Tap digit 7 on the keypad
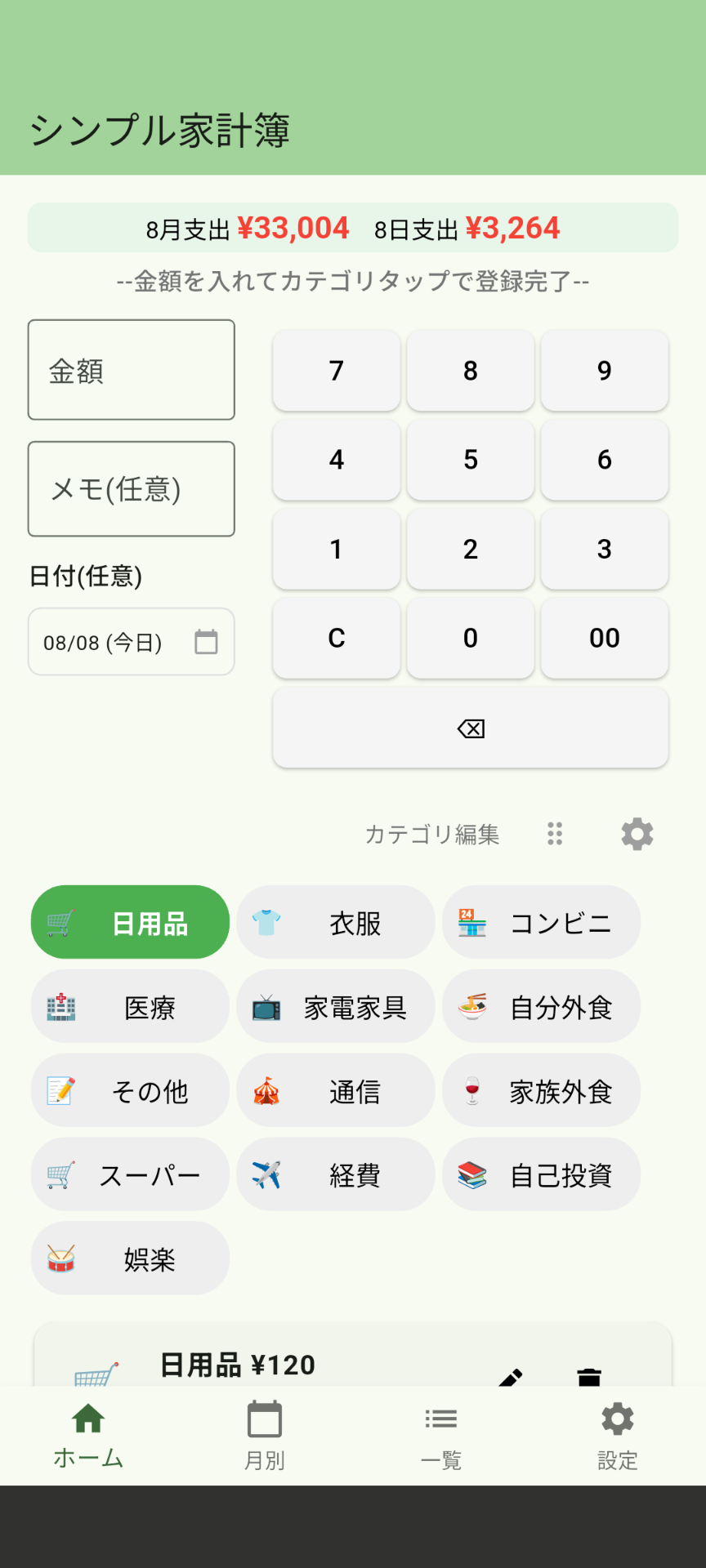 (337, 371)
